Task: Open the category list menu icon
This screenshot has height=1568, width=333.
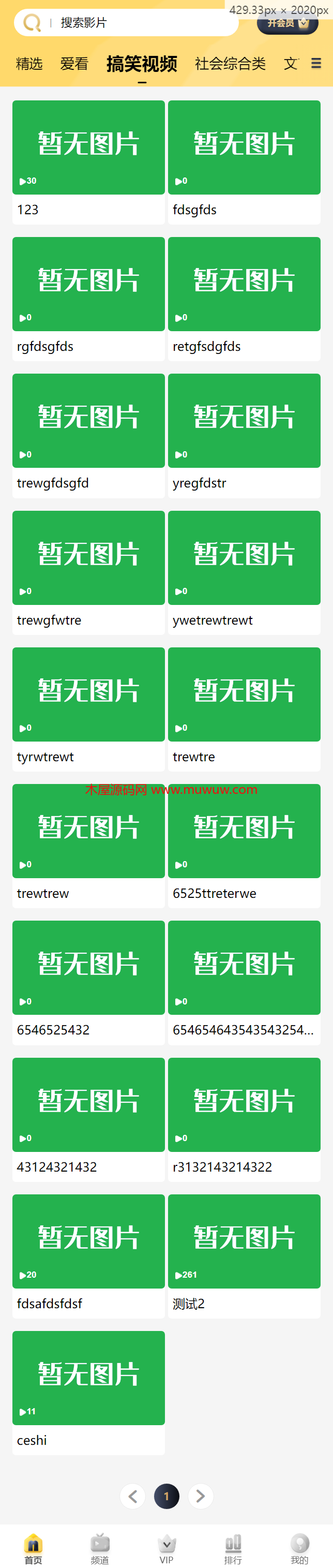Action: [x=316, y=63]
